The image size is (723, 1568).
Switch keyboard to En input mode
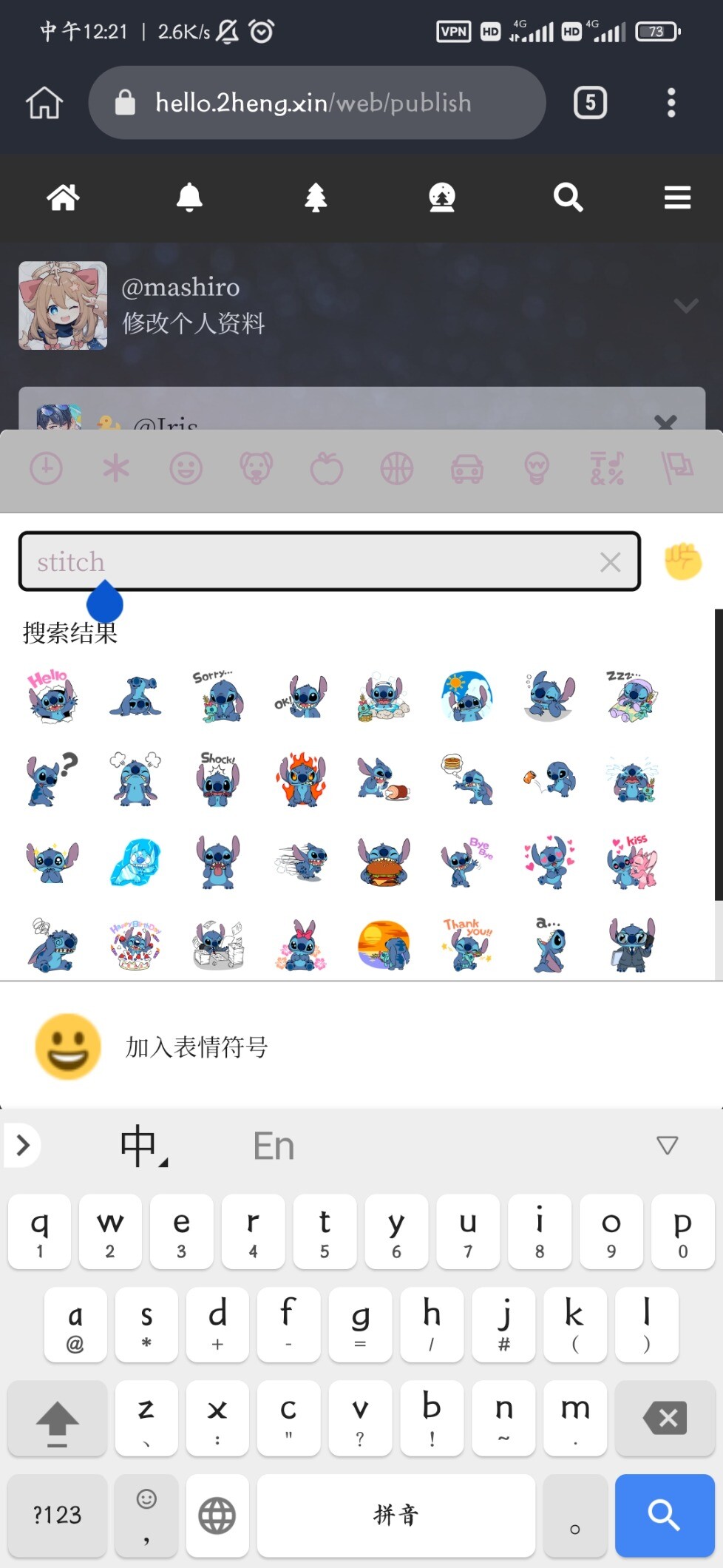(274, 1146)
